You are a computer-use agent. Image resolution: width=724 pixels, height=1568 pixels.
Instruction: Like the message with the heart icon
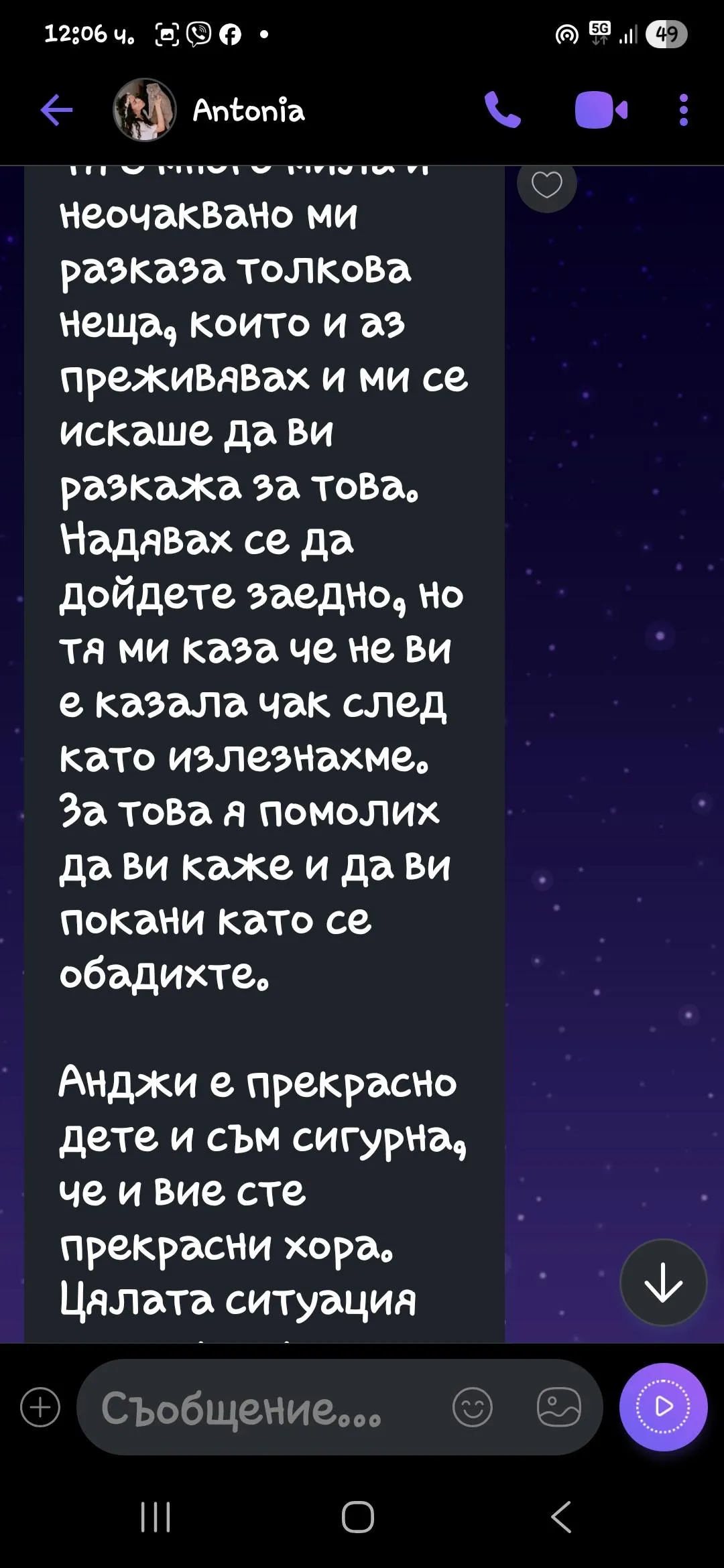click(x=546, y=185)
